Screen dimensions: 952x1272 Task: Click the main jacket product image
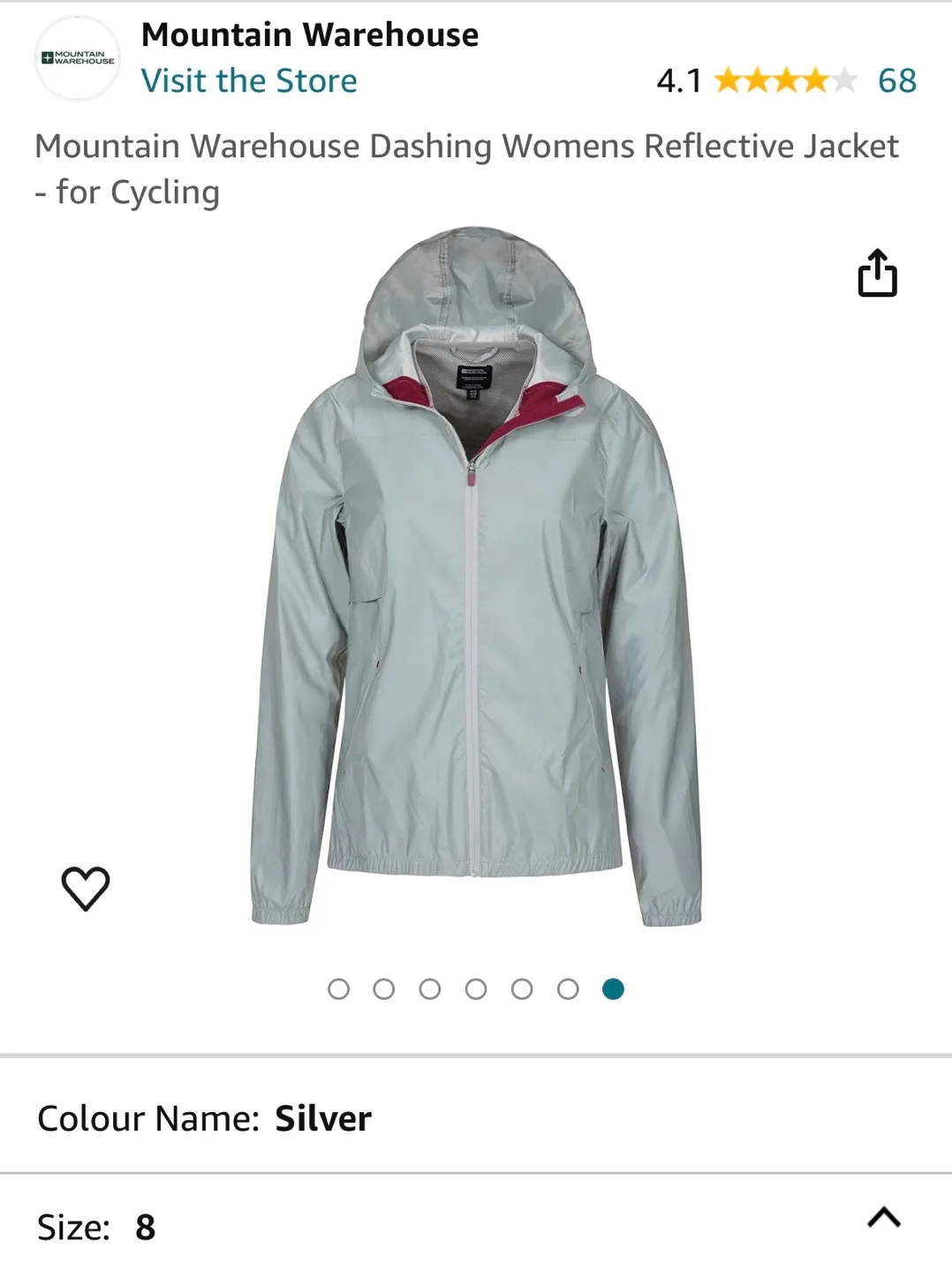pyautogui.click(x=475, y=583)
